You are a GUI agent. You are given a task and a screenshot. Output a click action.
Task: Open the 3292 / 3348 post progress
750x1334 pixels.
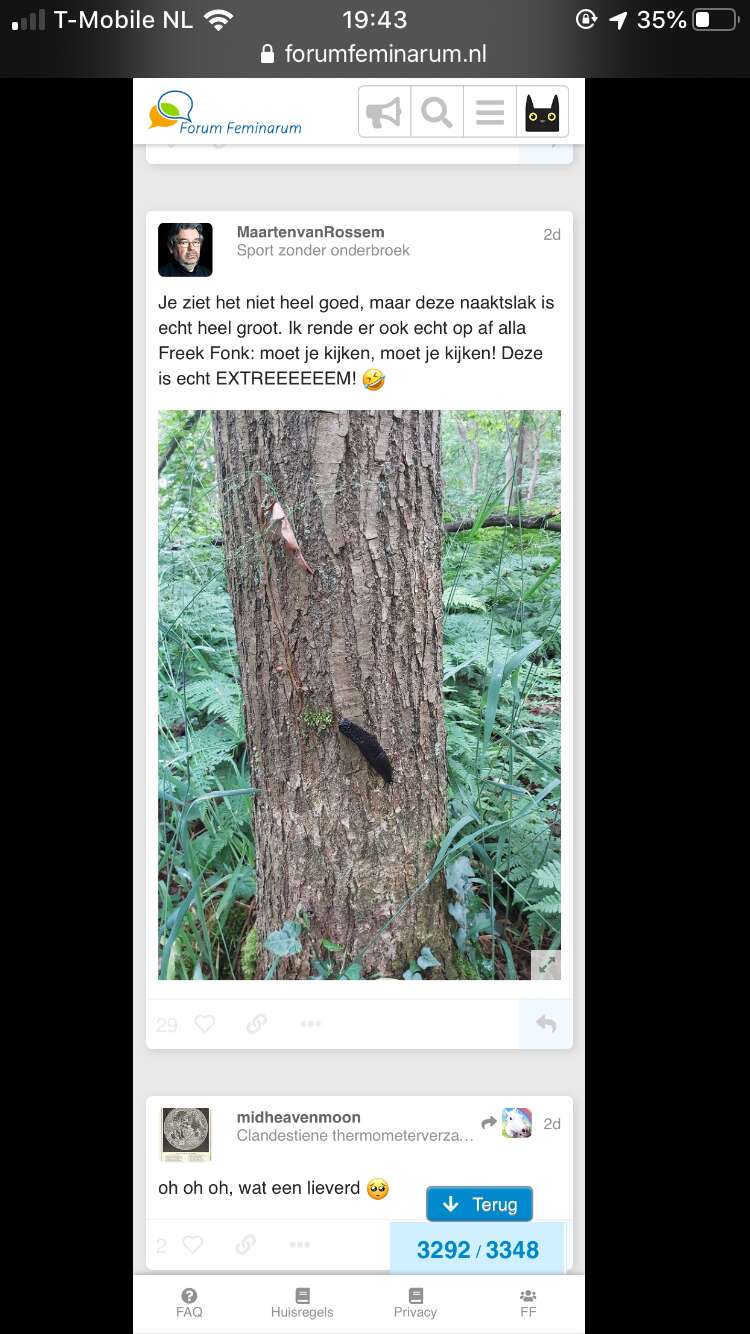click(477, 1249)
